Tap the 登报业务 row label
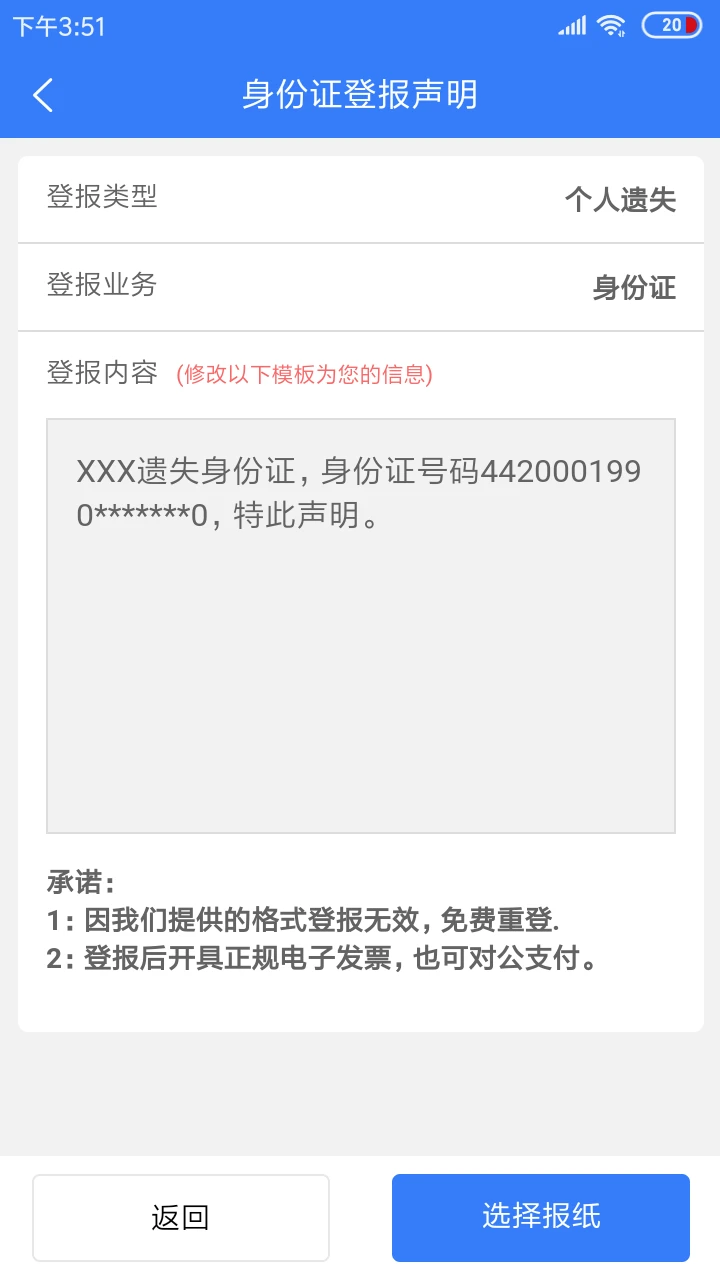Image resolution: width=720 pixels, height=1280 pixels. click(103, 287)
